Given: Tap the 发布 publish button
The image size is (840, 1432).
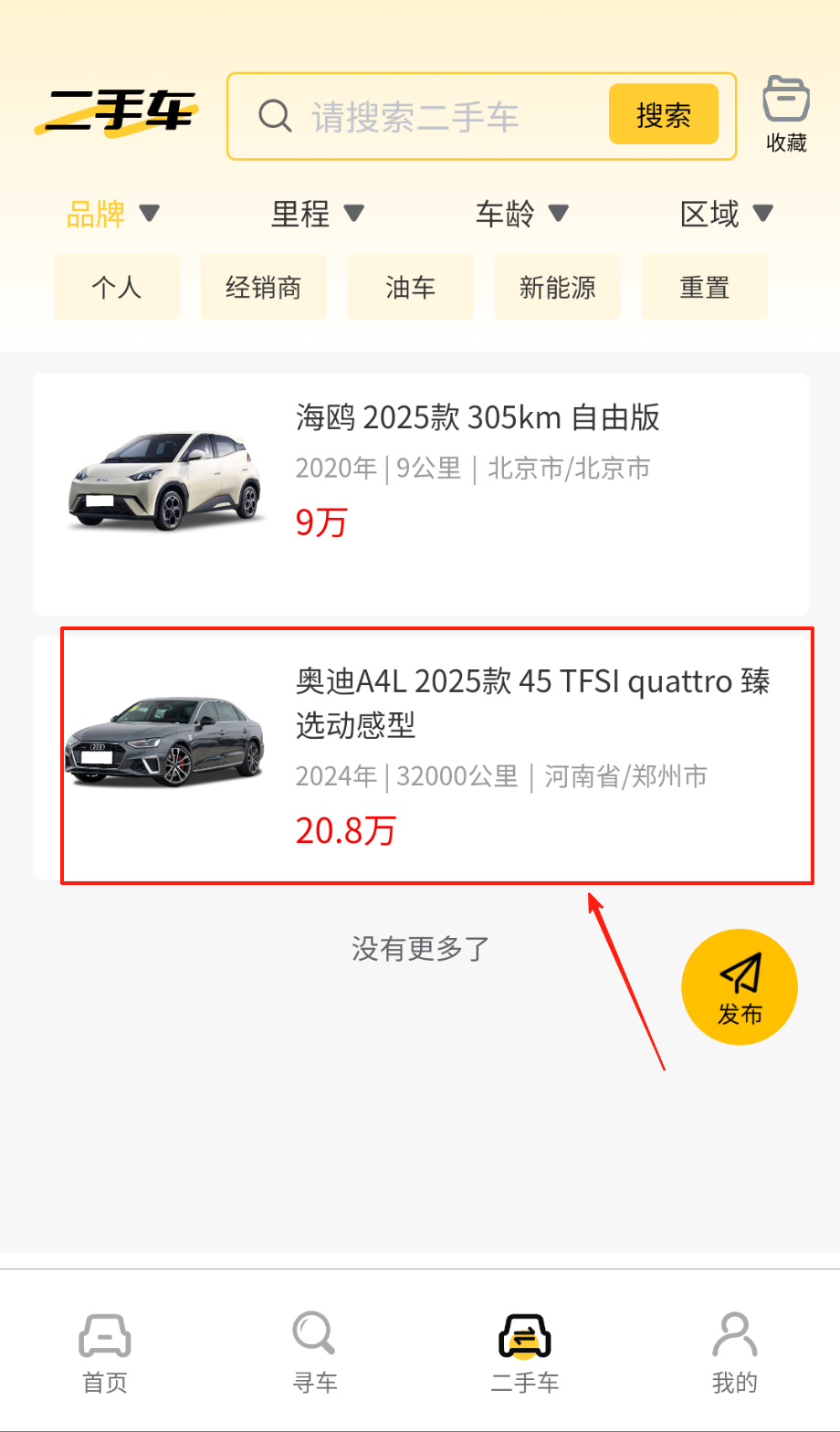Looking at the screenshot, I should [x=740, y=986].
